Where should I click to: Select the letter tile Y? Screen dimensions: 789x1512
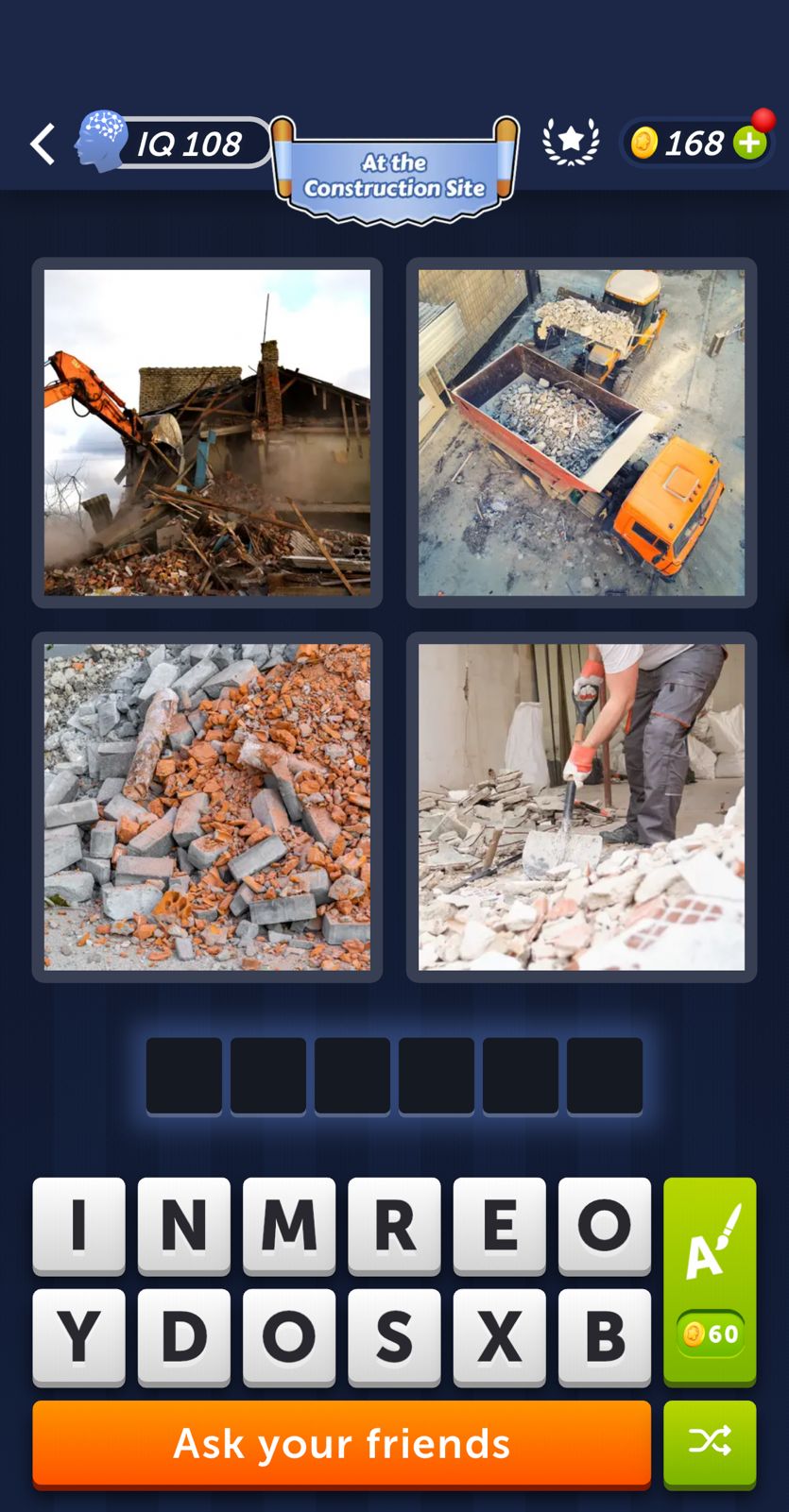click(x=78, y=1336)
